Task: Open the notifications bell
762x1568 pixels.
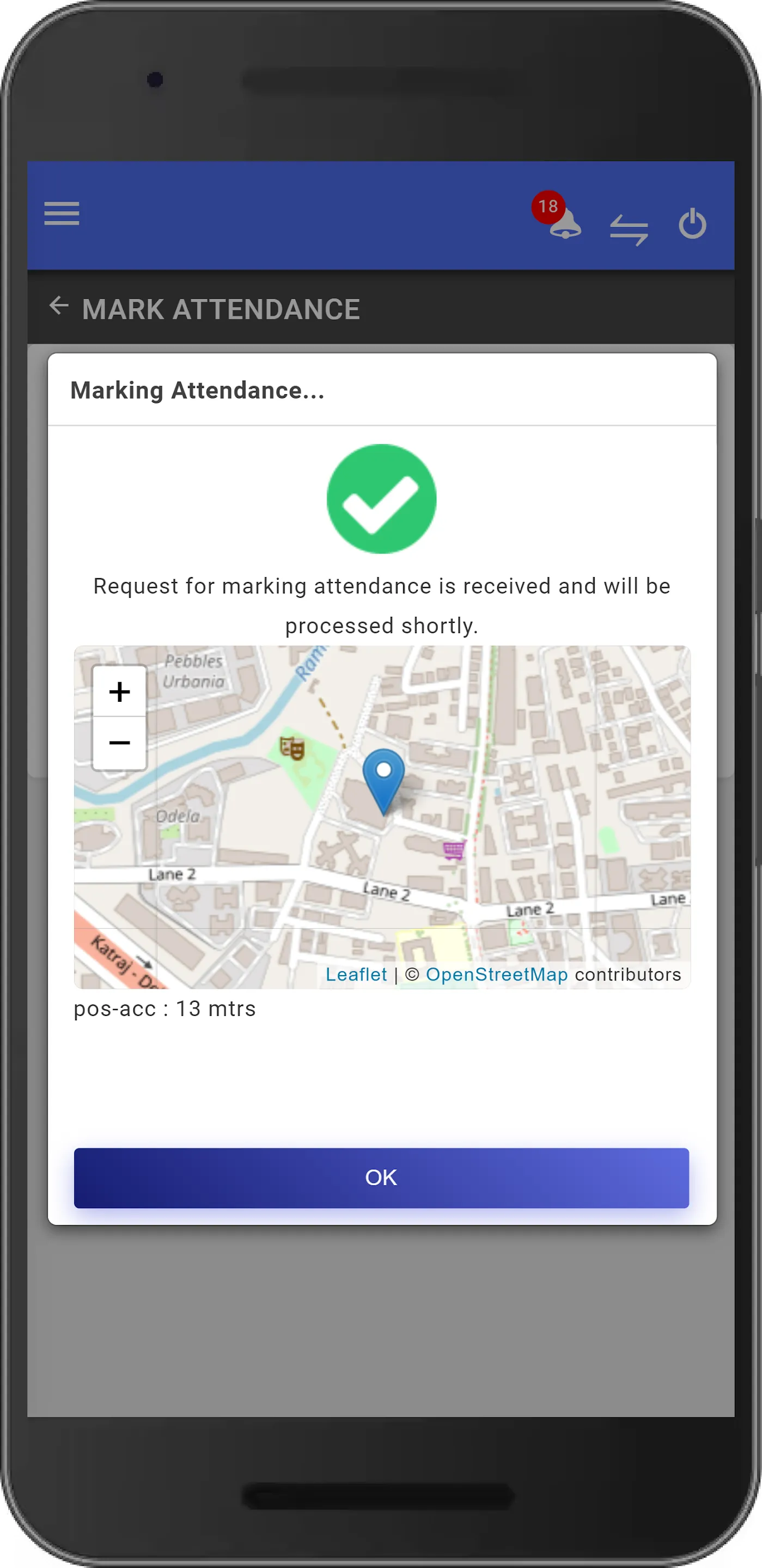Action: click(x=564, y=223)
